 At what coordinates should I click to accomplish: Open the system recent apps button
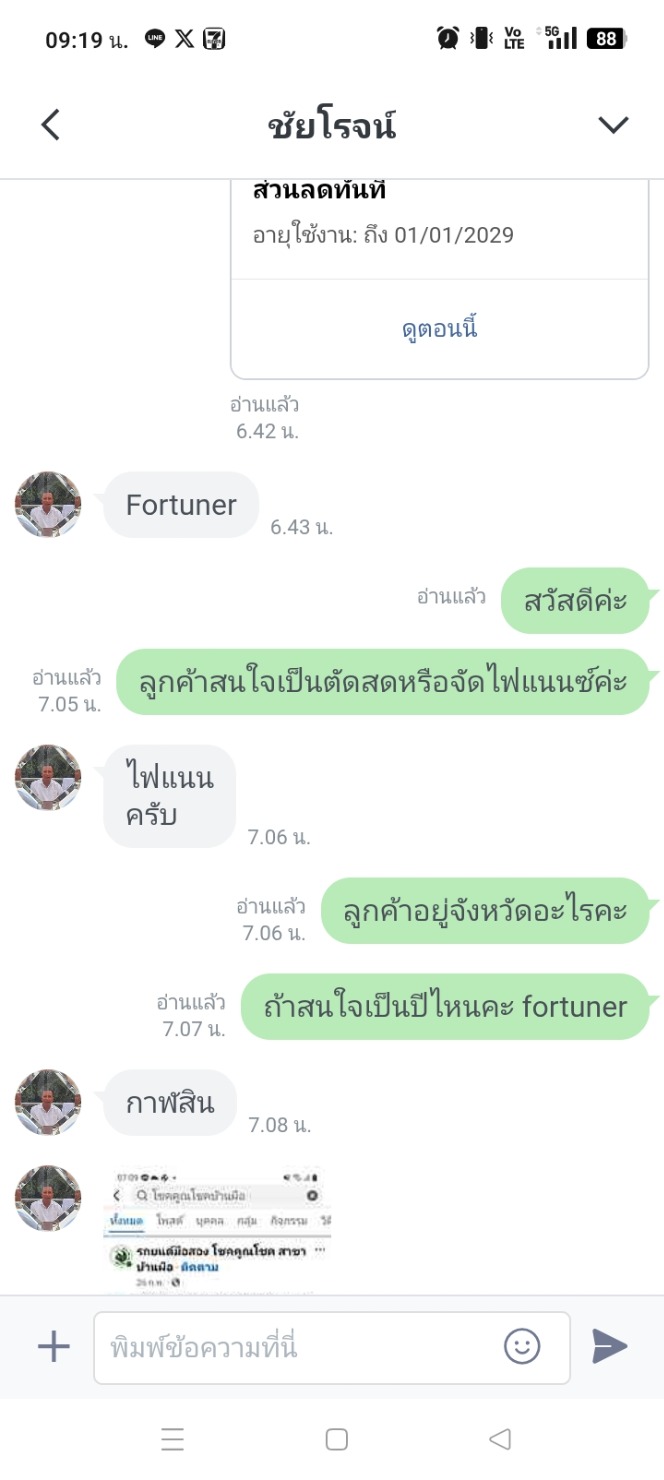(x=172, y=1439)
